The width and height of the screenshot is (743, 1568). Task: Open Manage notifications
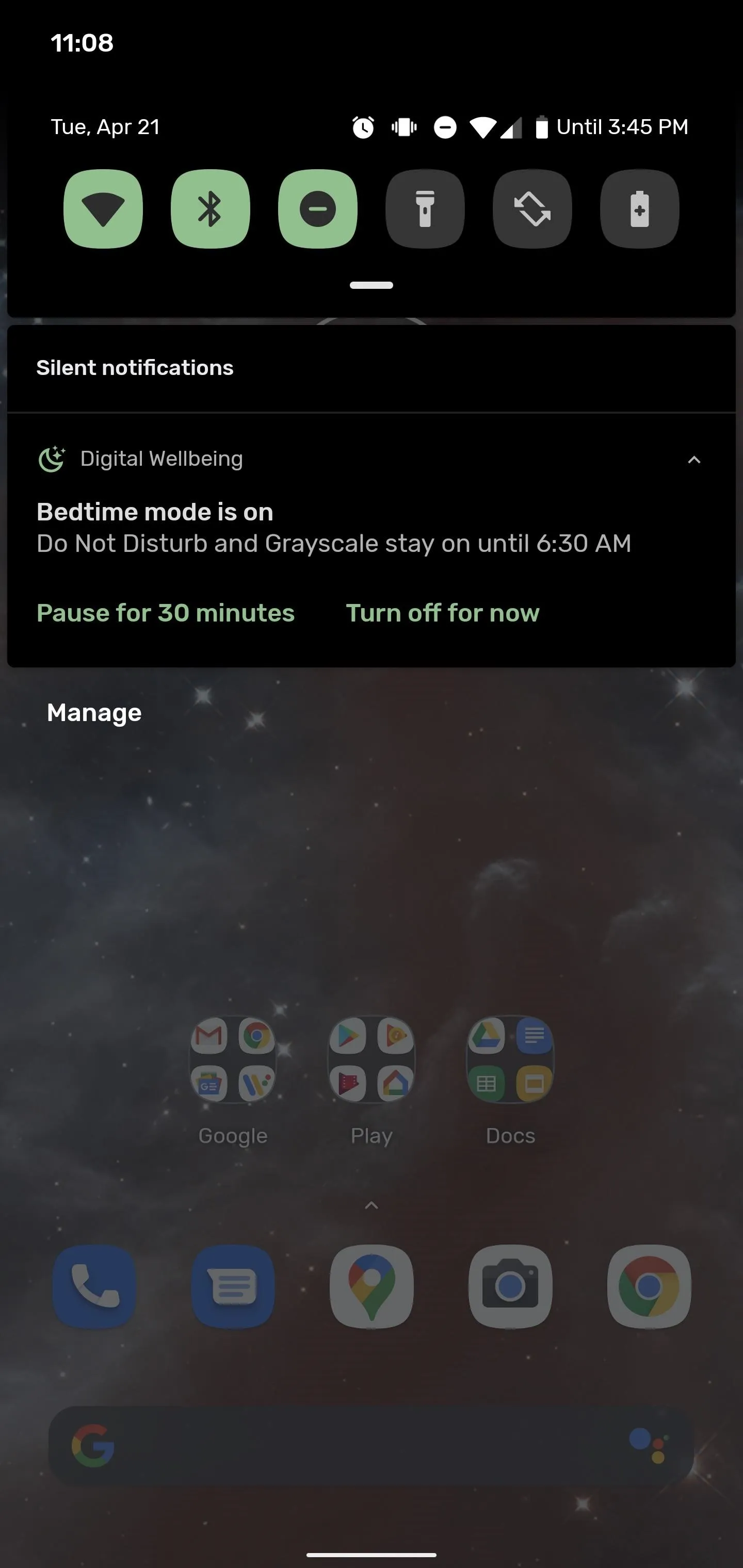coord(94,713)
